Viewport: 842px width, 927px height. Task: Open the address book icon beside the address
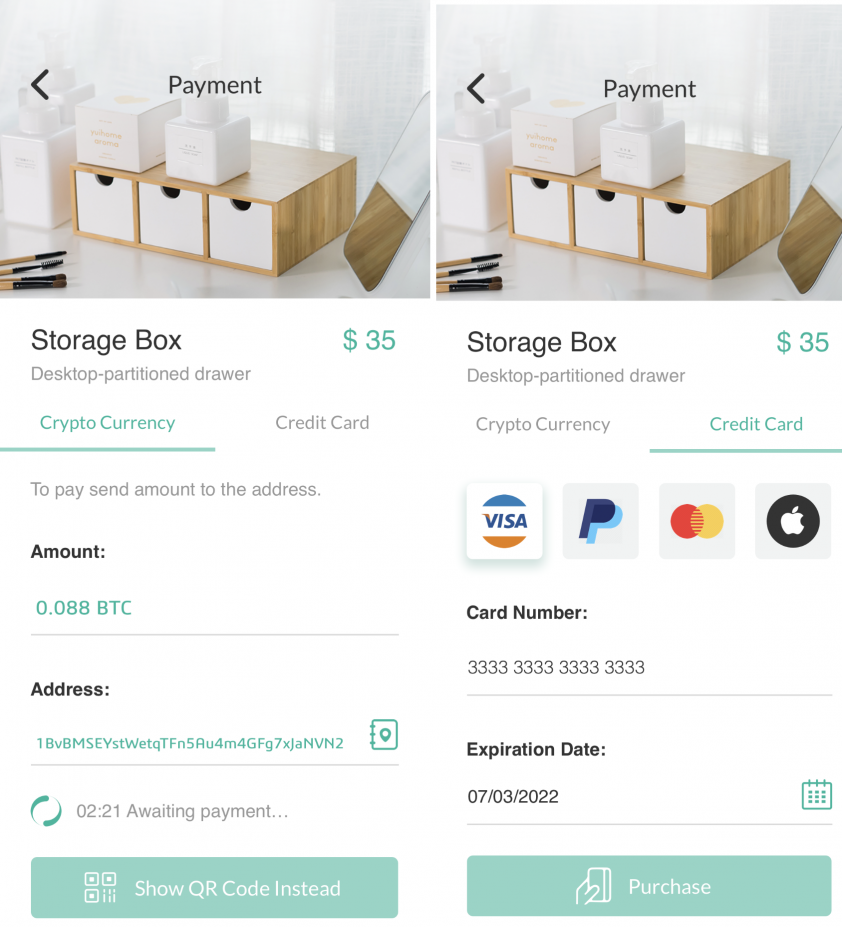(x=383, y=735)
